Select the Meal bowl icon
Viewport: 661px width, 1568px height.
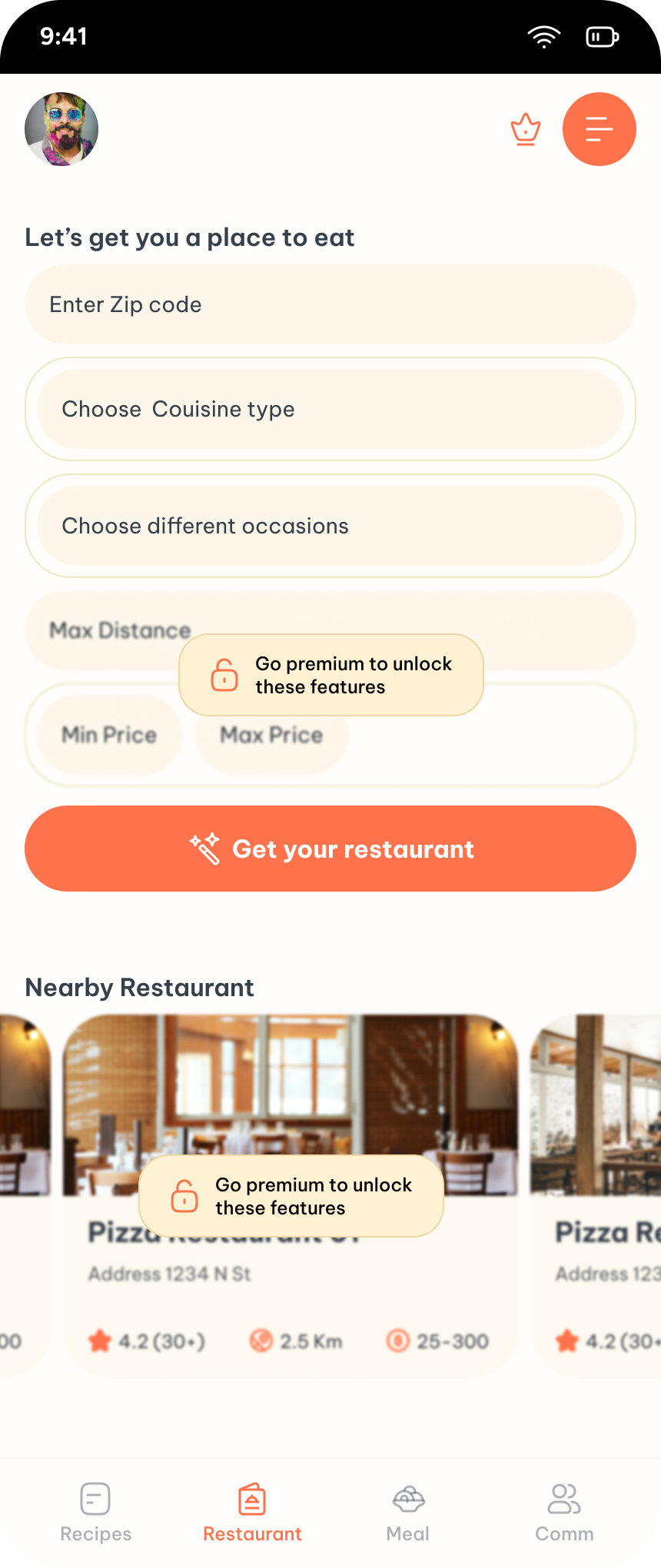coord(408,1497)
